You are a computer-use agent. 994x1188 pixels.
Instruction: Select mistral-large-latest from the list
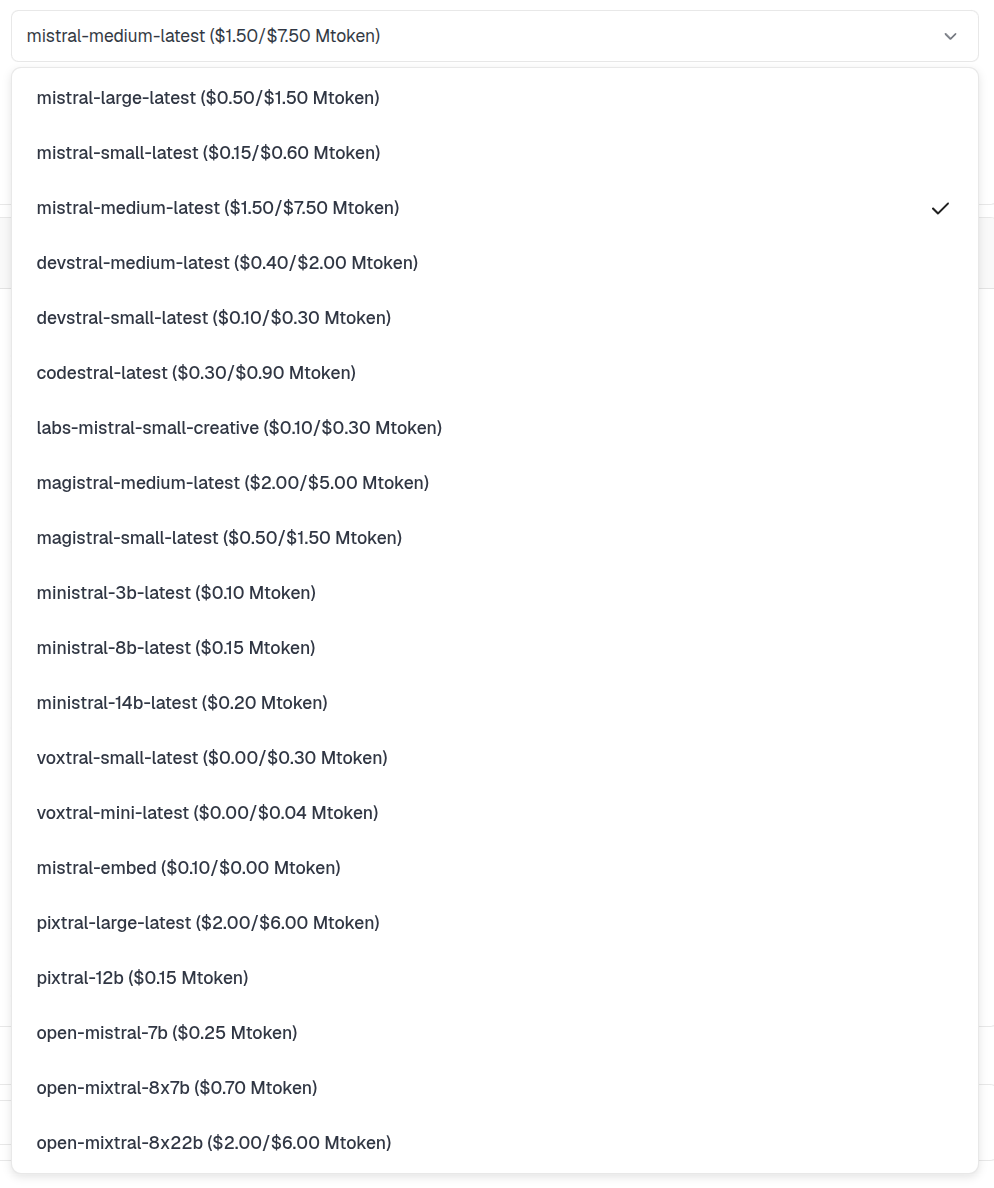point(494,98)
